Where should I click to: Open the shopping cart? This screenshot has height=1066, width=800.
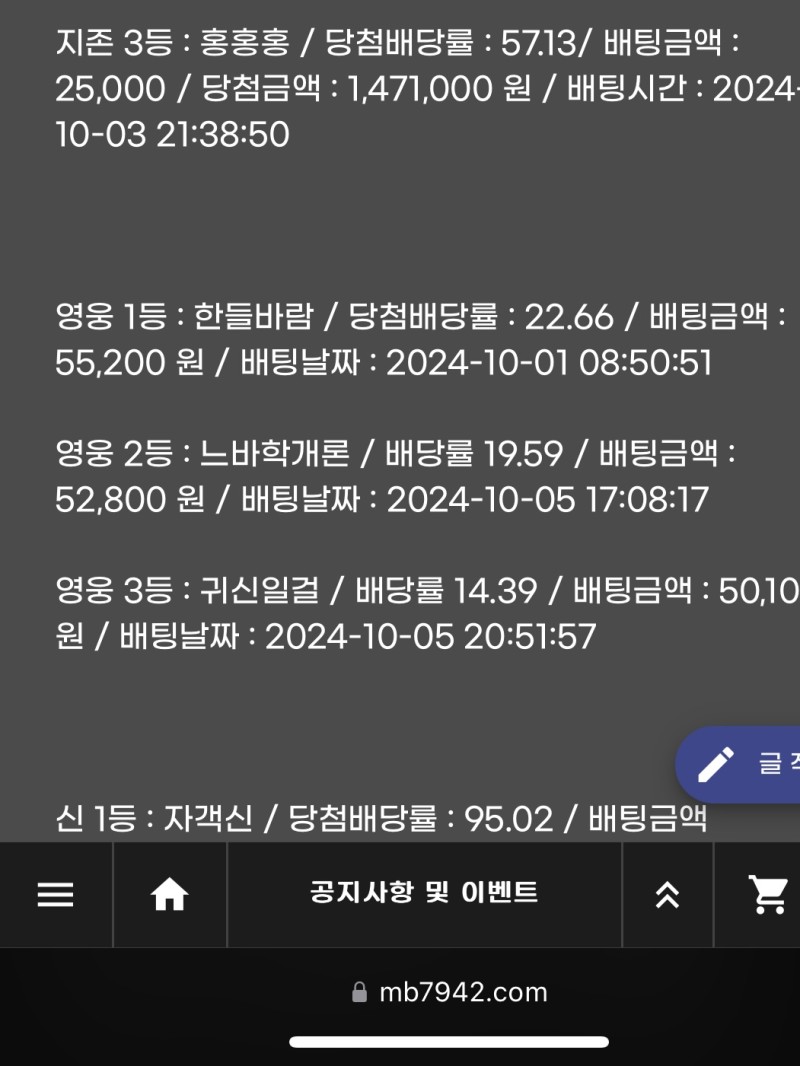(x=767, y=895)
